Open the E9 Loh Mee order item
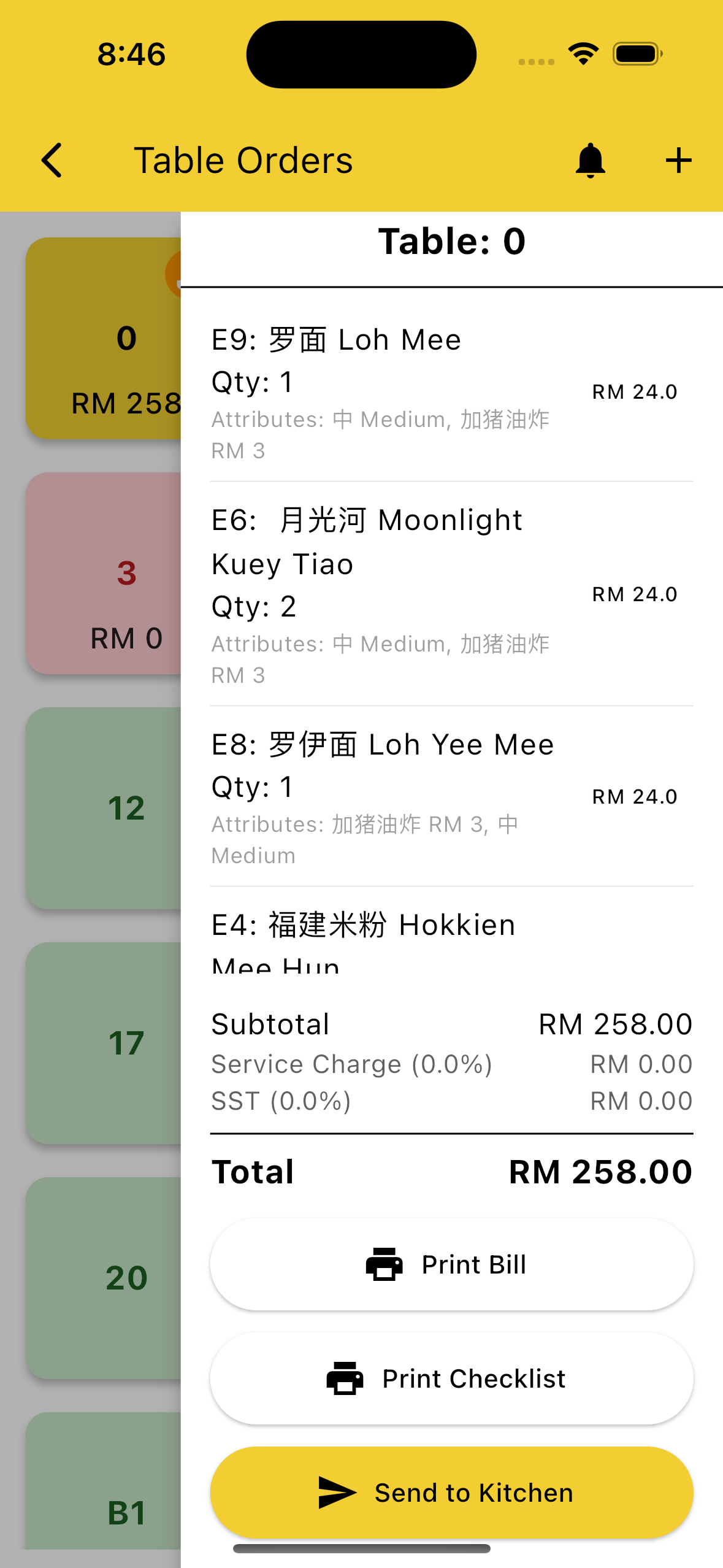The image size is (723, 1568). point(452,392)
